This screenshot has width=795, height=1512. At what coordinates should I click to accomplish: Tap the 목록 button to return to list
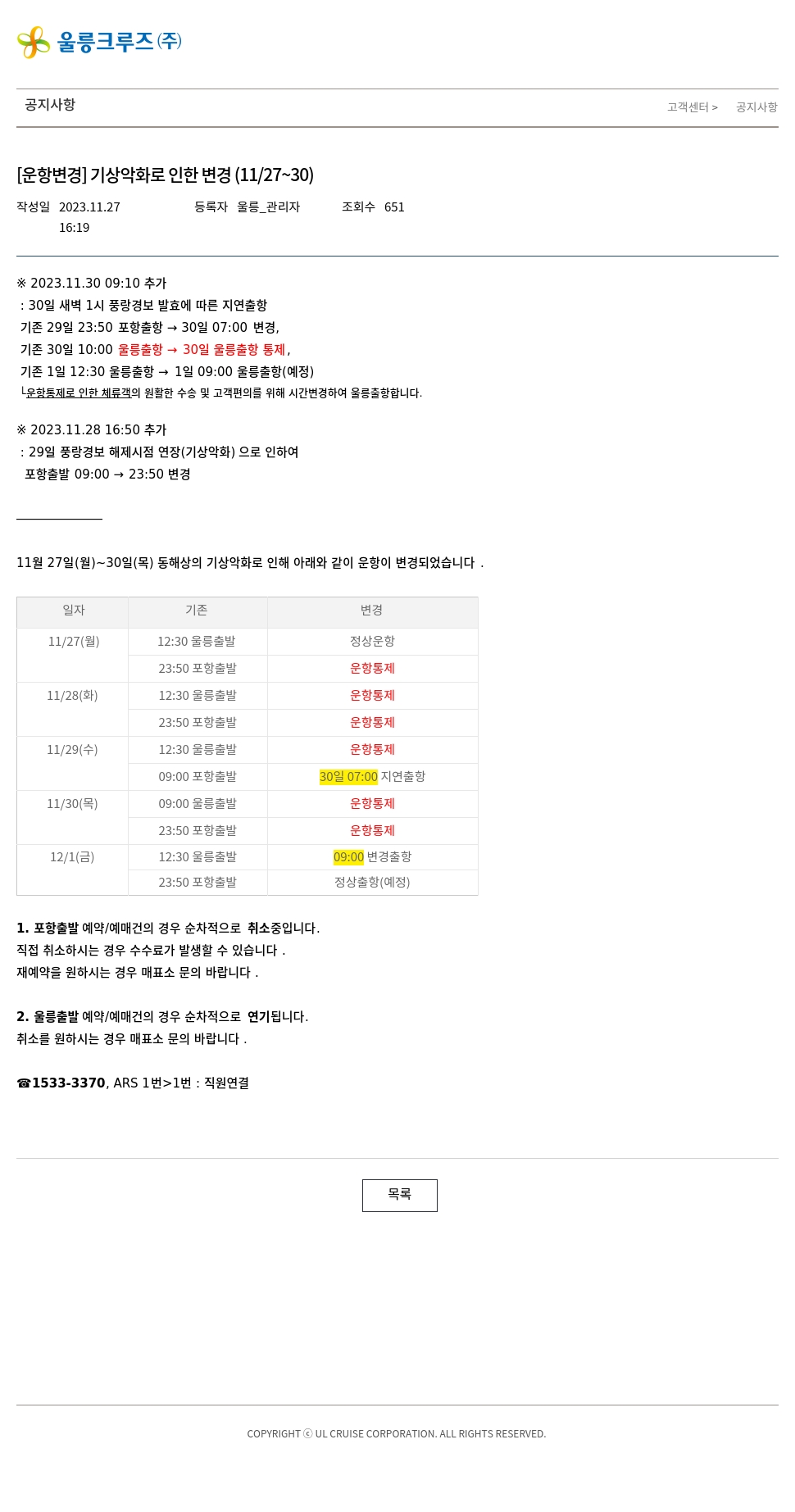(x=399, y=1195)
